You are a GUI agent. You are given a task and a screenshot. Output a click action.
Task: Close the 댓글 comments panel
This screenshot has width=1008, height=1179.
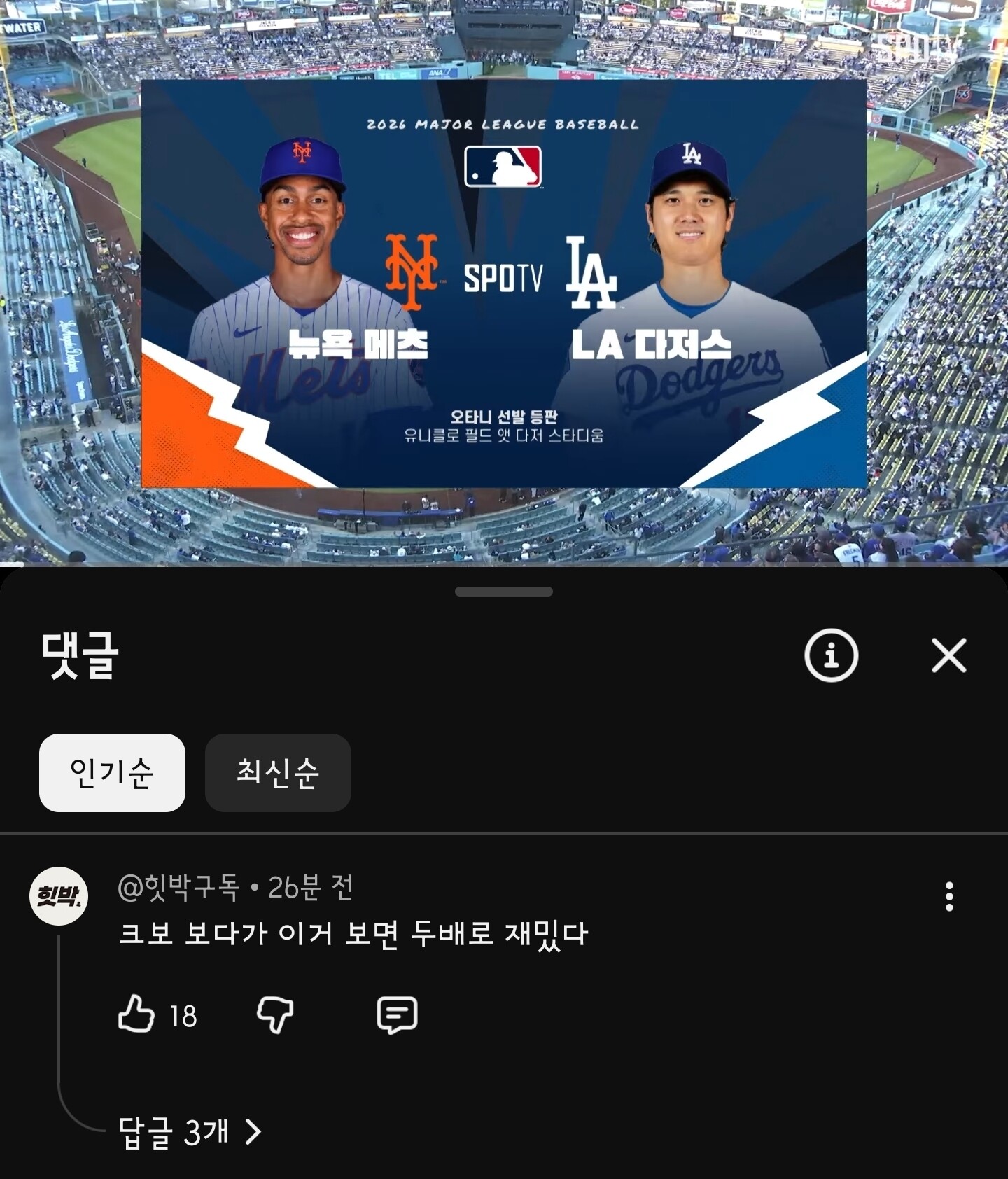click(948, 655)
